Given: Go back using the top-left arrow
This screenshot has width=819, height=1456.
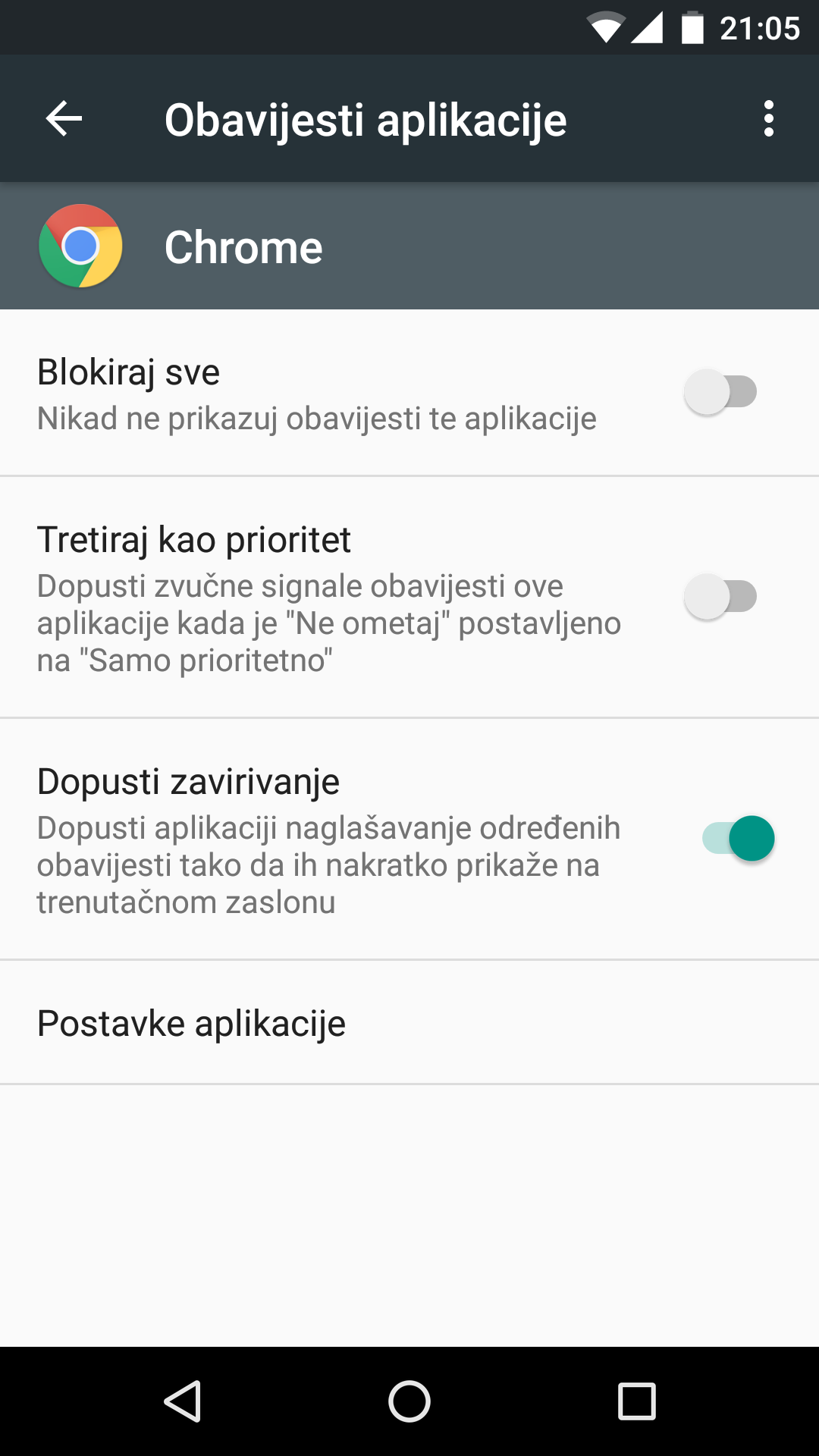Looking at the screenshot, I should [x=64, y=119].
